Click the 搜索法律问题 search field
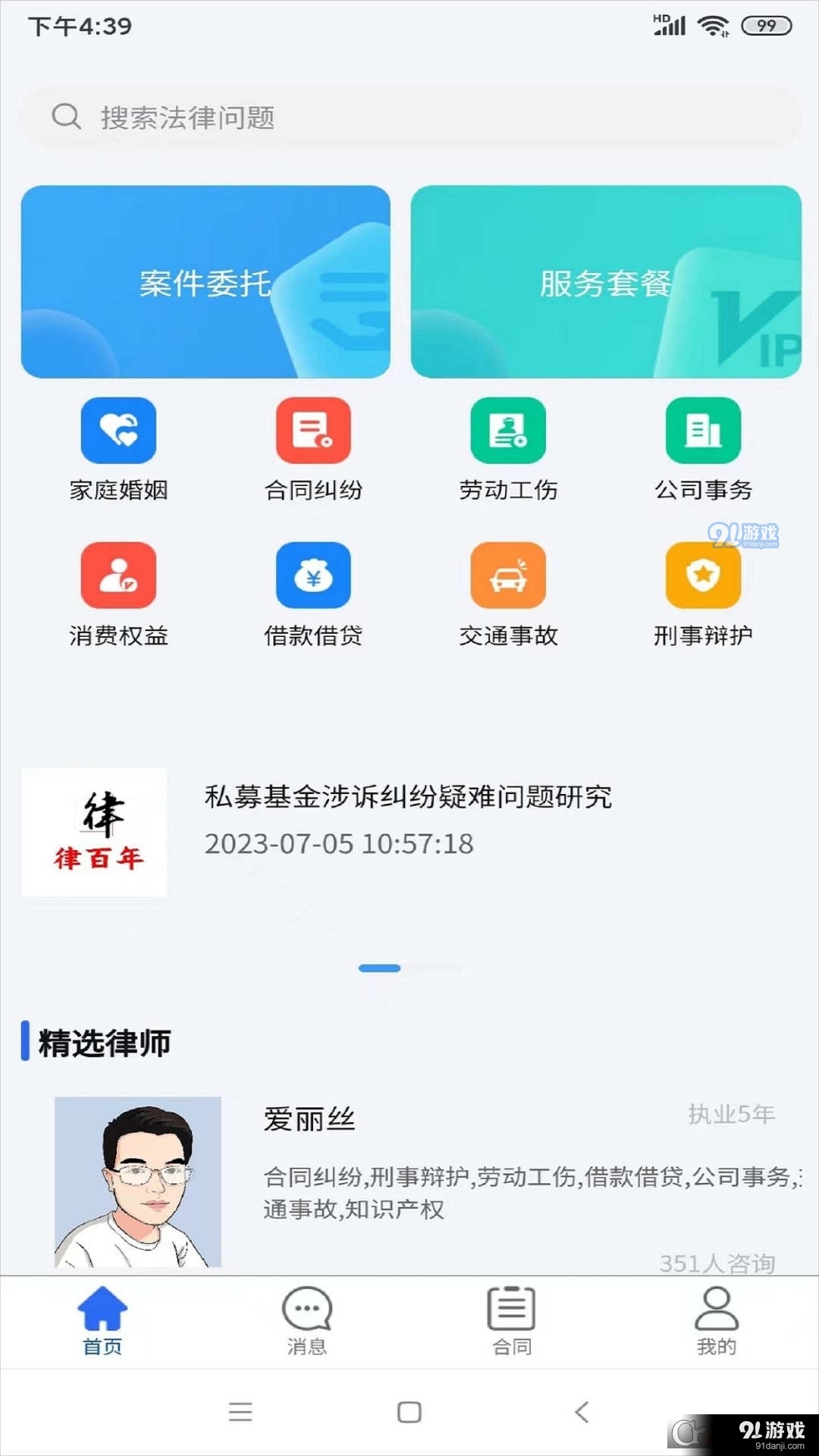819x1456 pixels. coord(303,118)
